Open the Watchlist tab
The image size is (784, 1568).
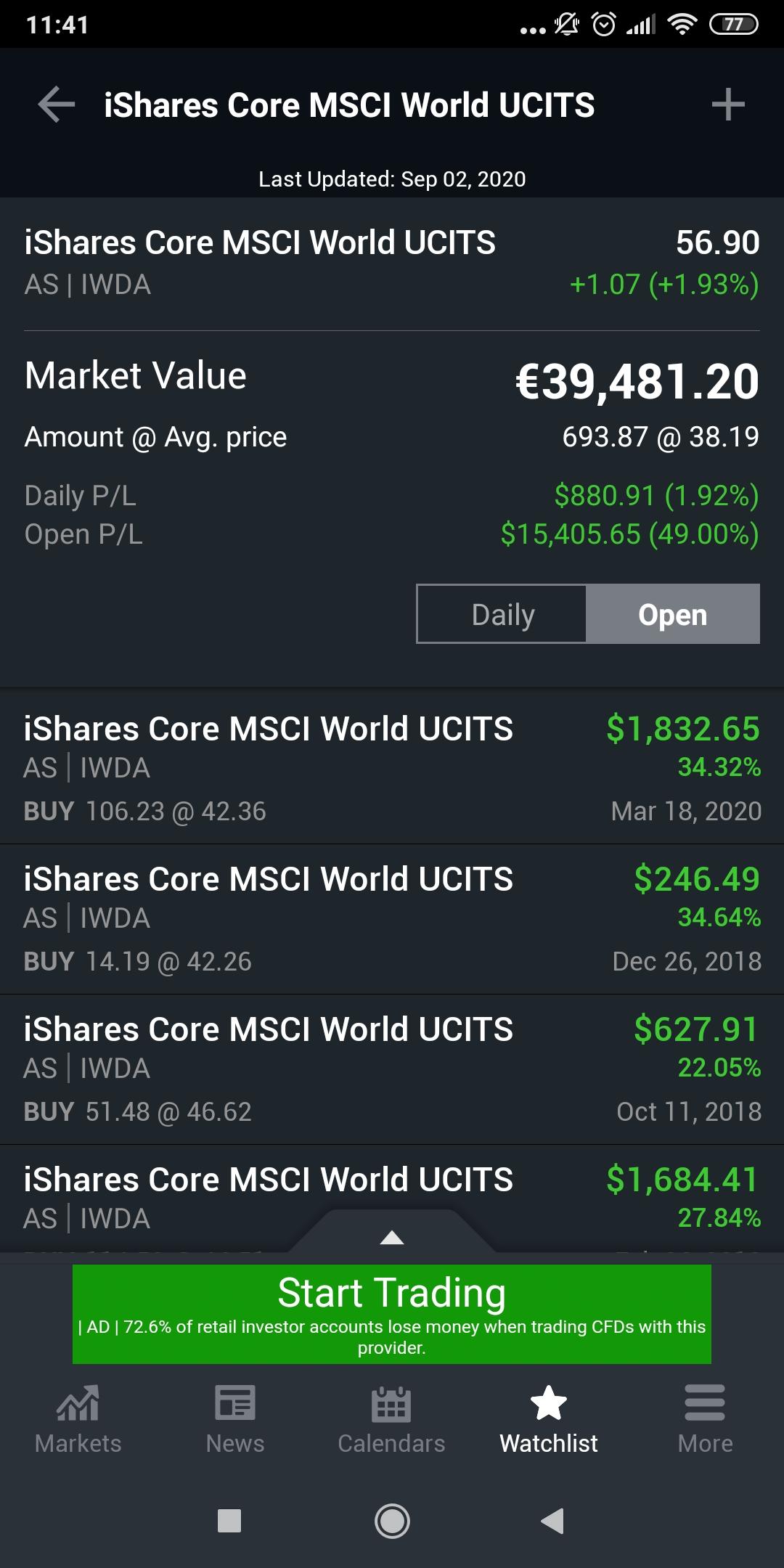(x=549, y=1418)
